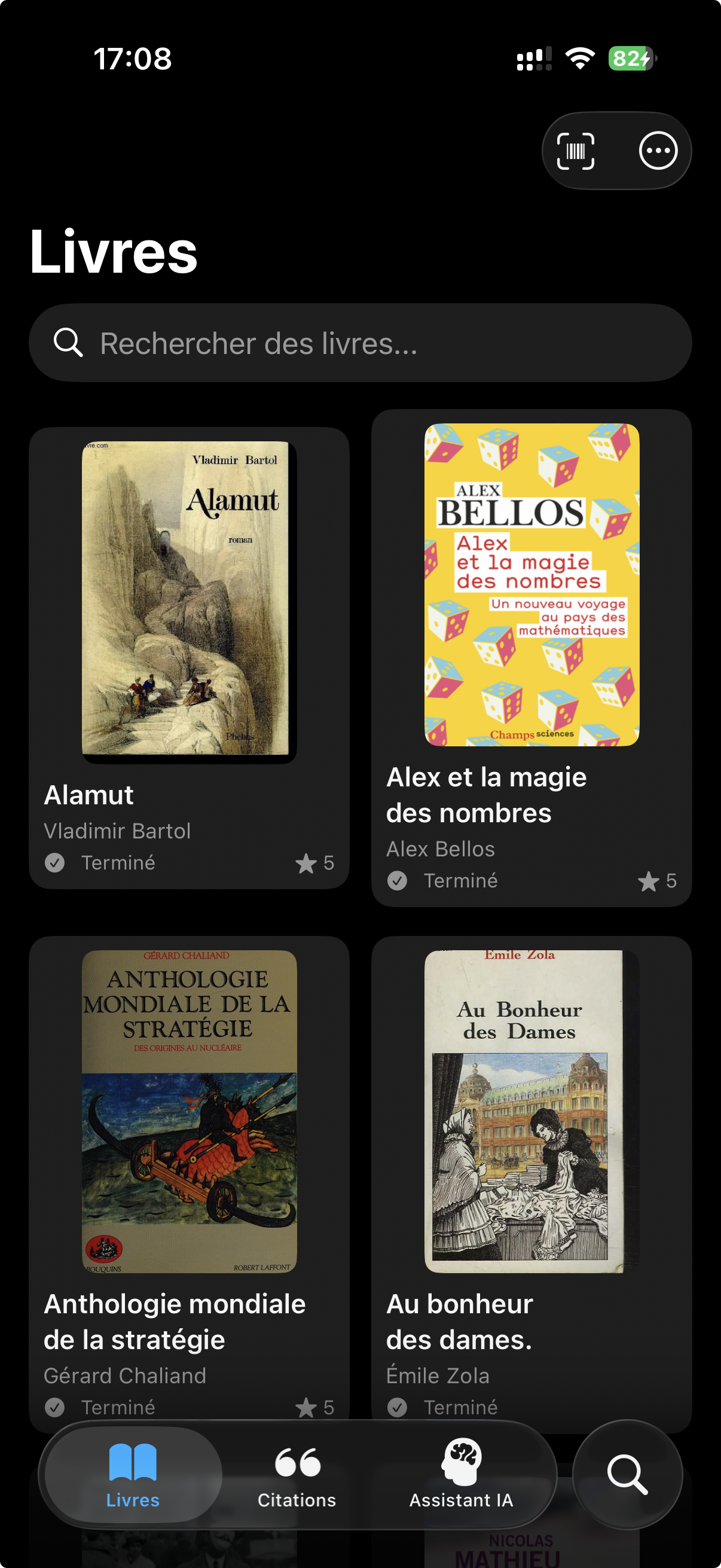Open the more options menu
Screen dimensions: 721x1568
658,150
